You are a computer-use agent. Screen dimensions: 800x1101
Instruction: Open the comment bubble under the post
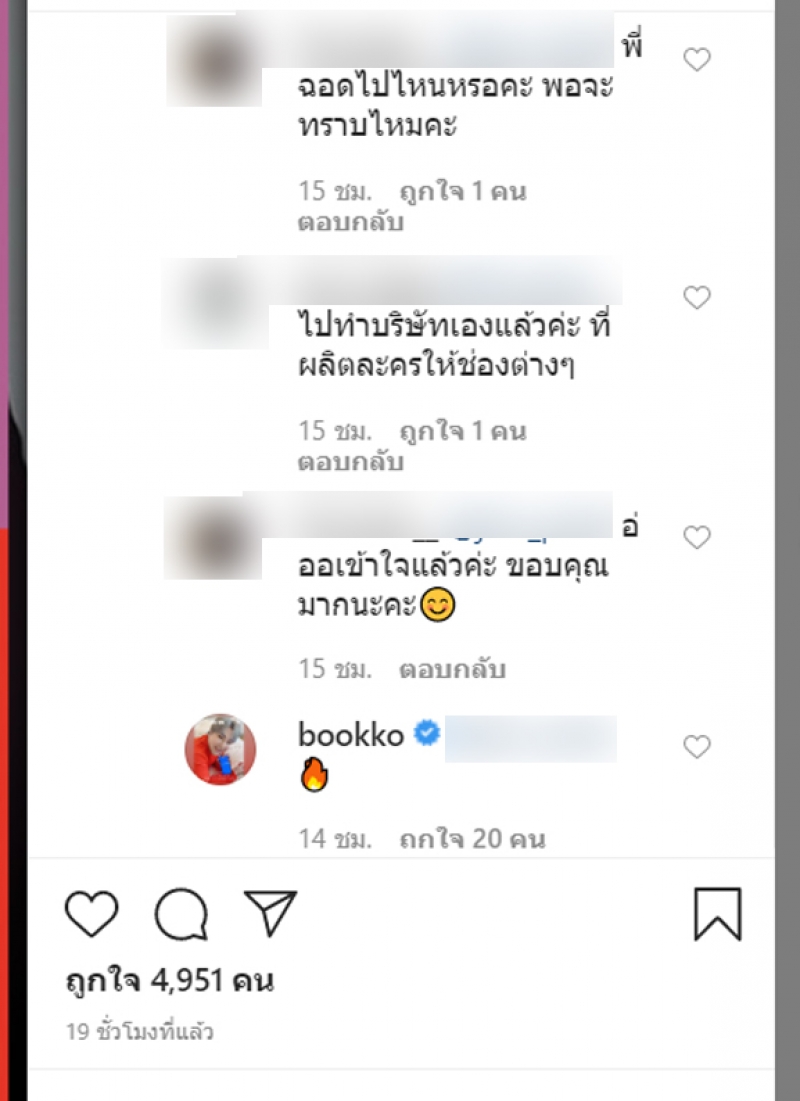(181, 914)
